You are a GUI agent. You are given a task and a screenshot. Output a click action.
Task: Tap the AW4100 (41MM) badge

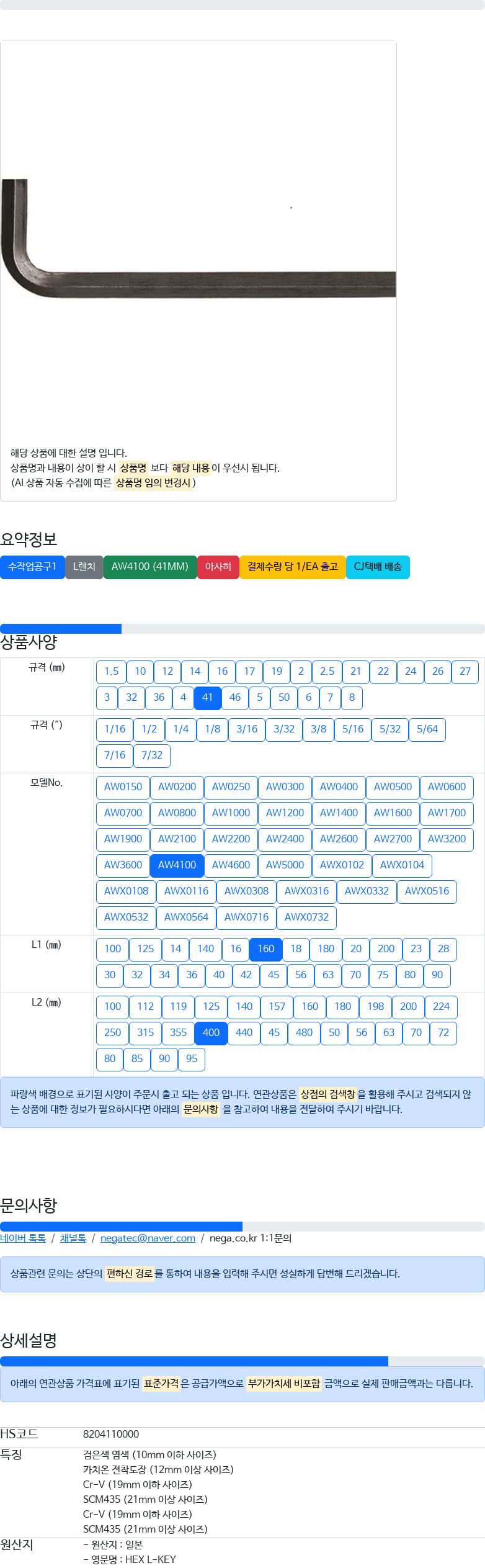[150, 567]
